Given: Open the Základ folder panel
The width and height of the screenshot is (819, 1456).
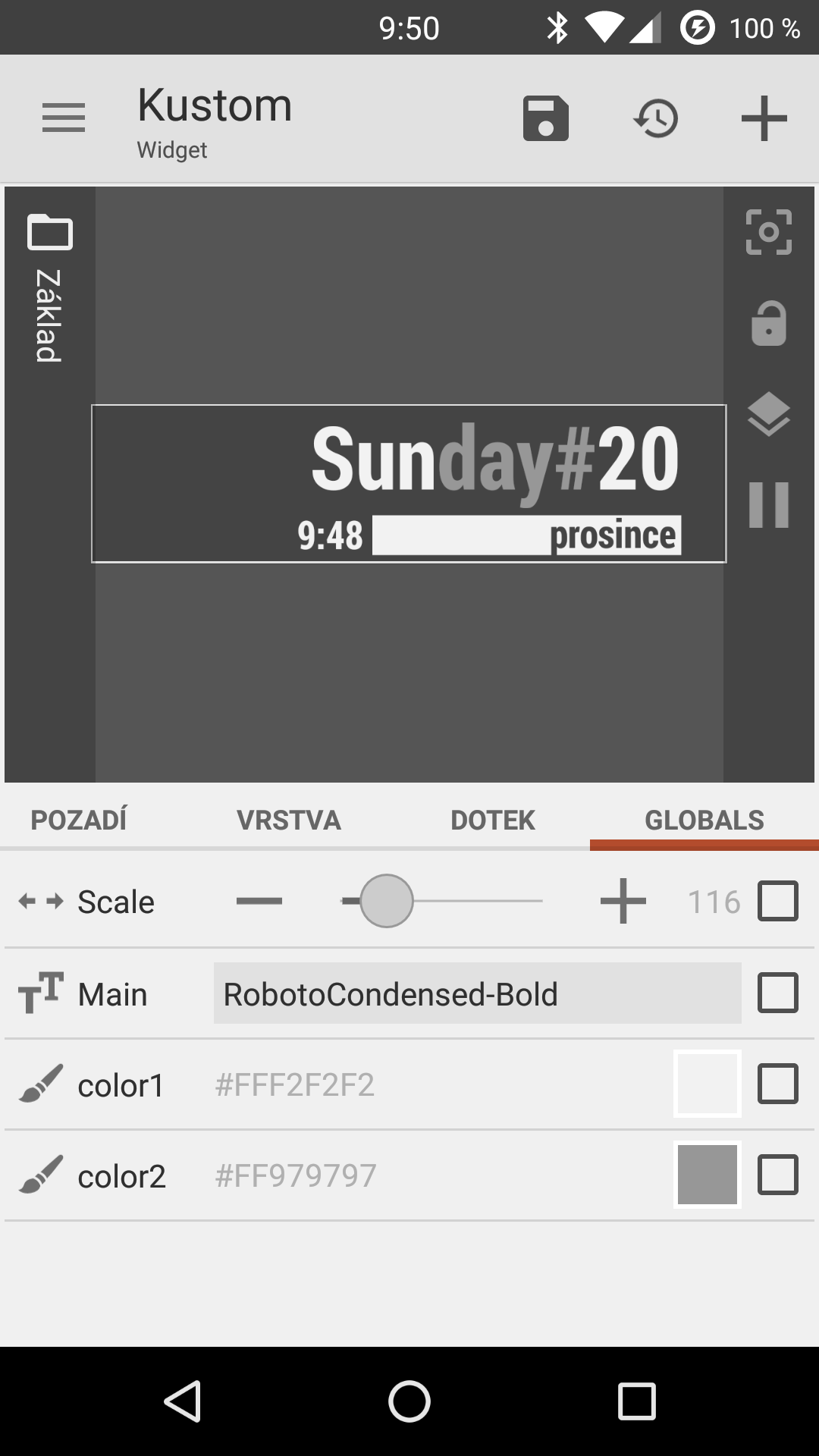Looking at the screenshot, I should (49, 288).
